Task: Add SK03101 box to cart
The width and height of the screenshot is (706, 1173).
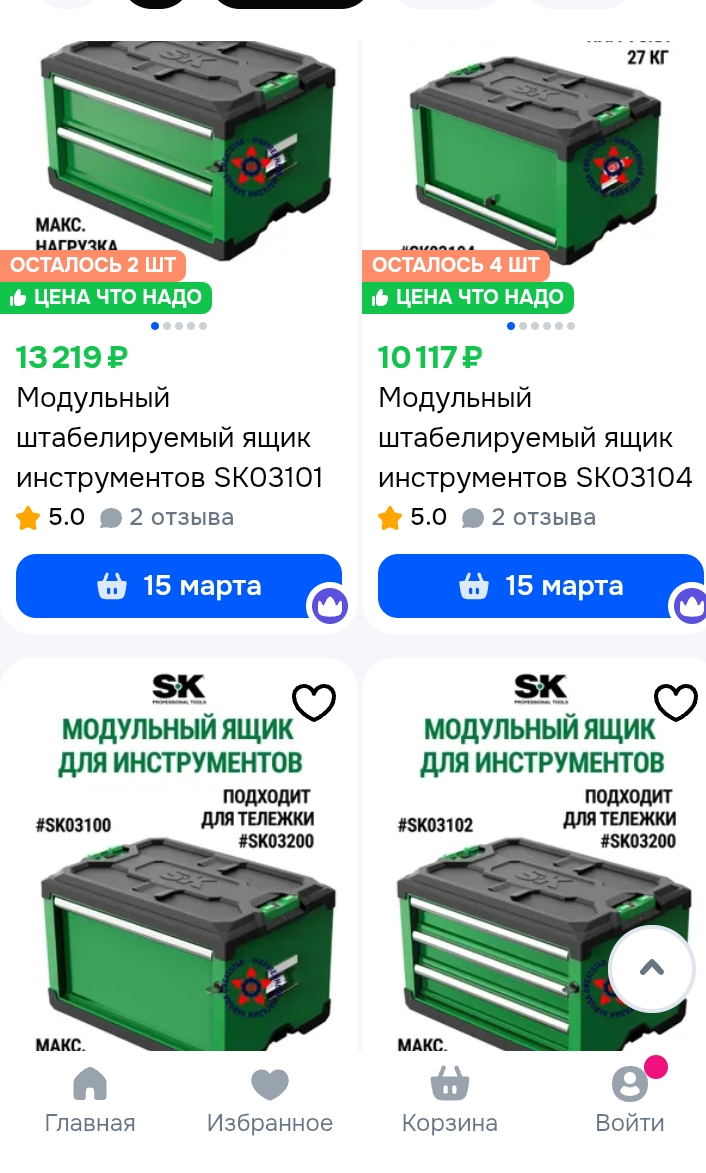Action: pyautogui.click(x=179, y=586)
